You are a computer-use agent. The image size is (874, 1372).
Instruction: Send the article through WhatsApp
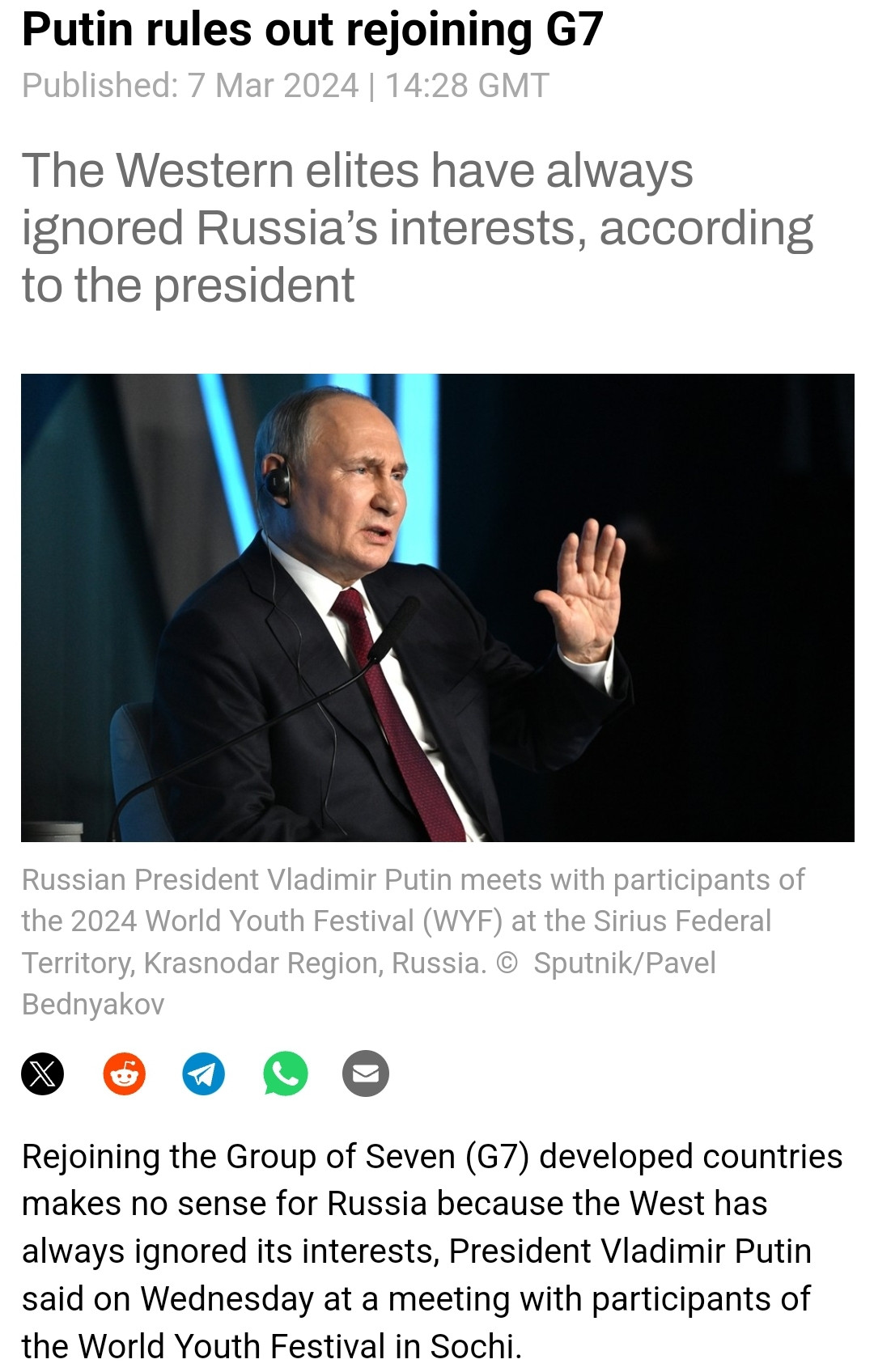coord(285,1073)
